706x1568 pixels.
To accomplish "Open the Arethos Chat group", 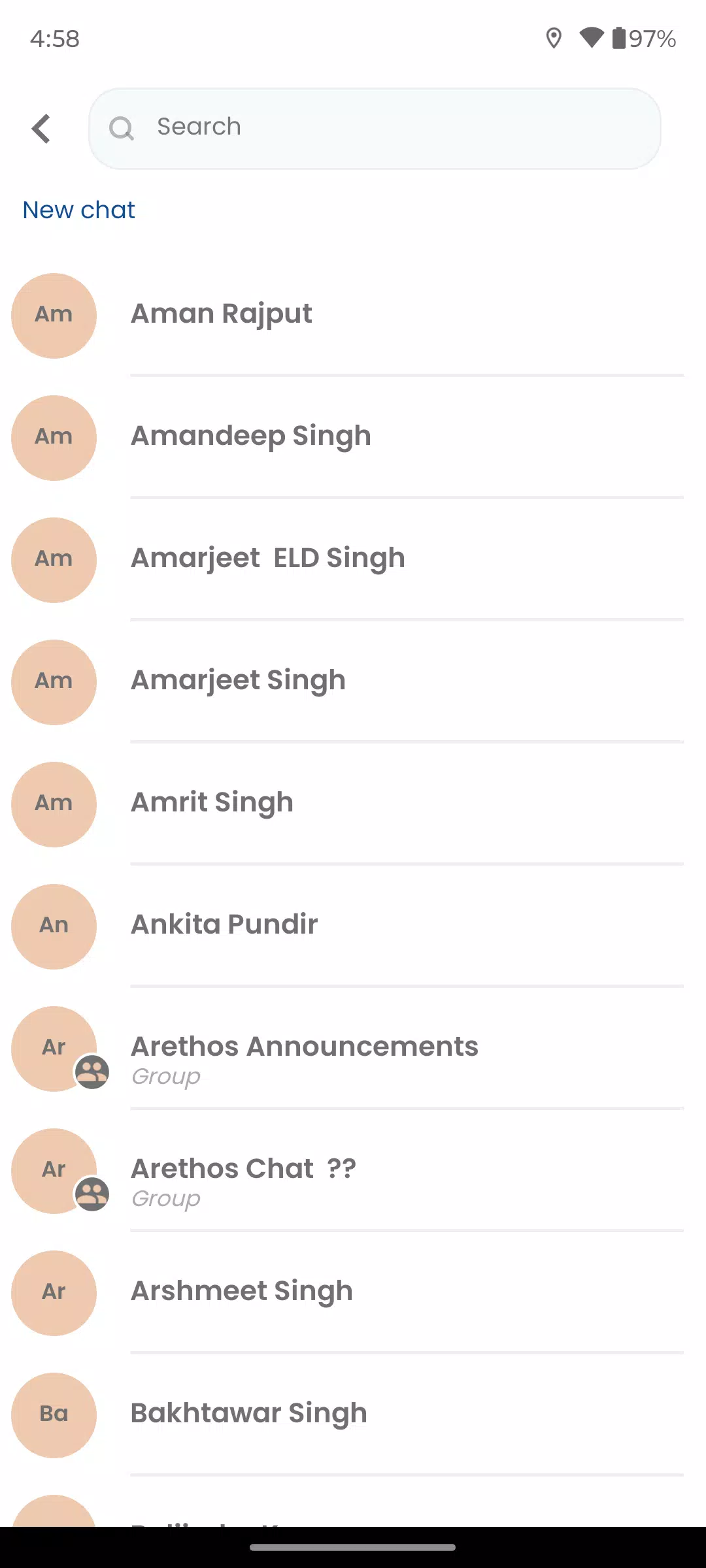I will coord(353,1171).
